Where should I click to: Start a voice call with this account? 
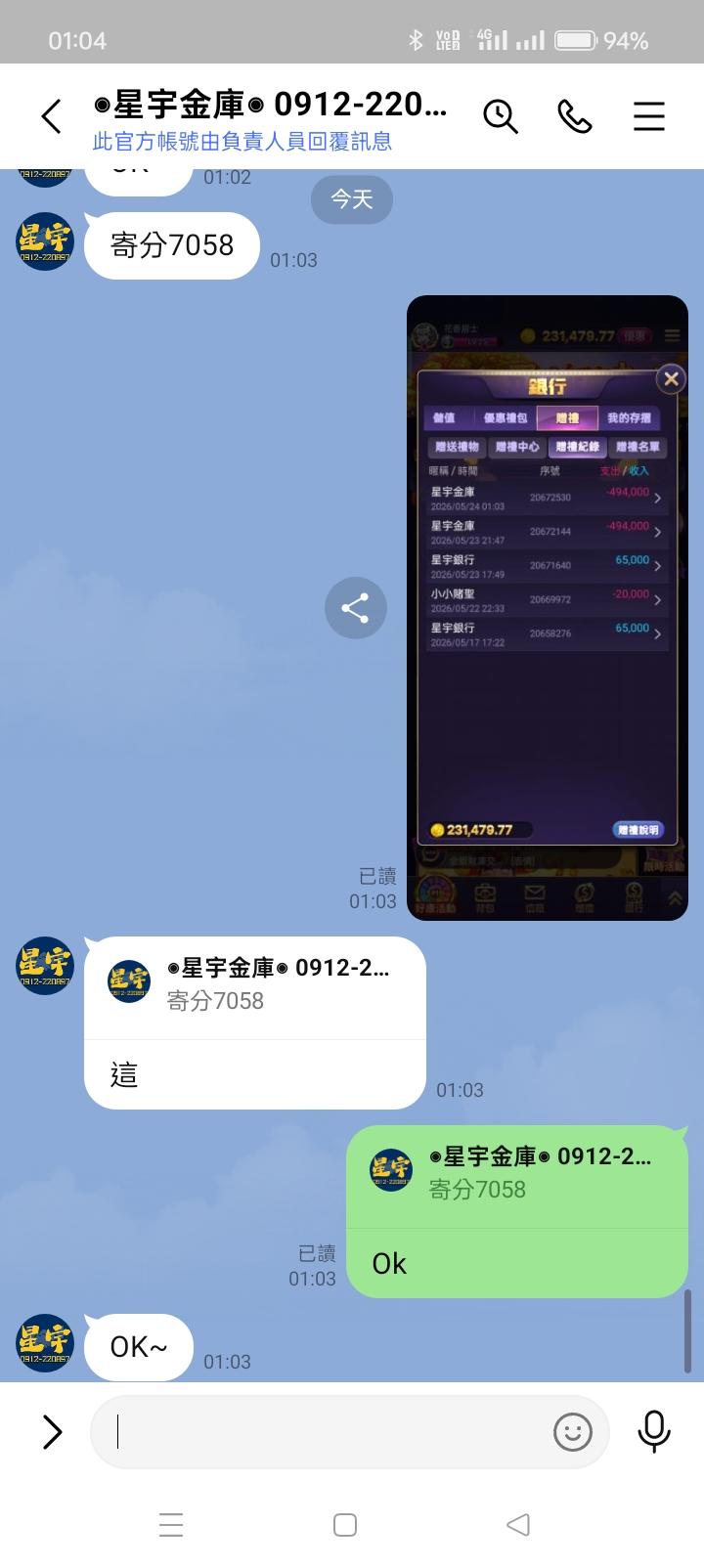(575, 116)
